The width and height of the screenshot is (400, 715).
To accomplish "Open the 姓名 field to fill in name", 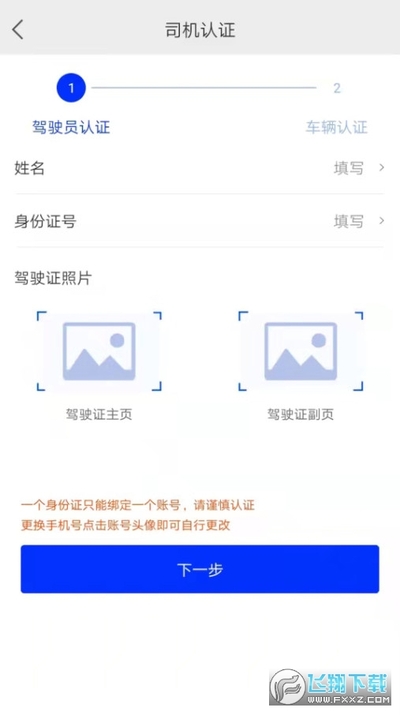I will 200,168.
